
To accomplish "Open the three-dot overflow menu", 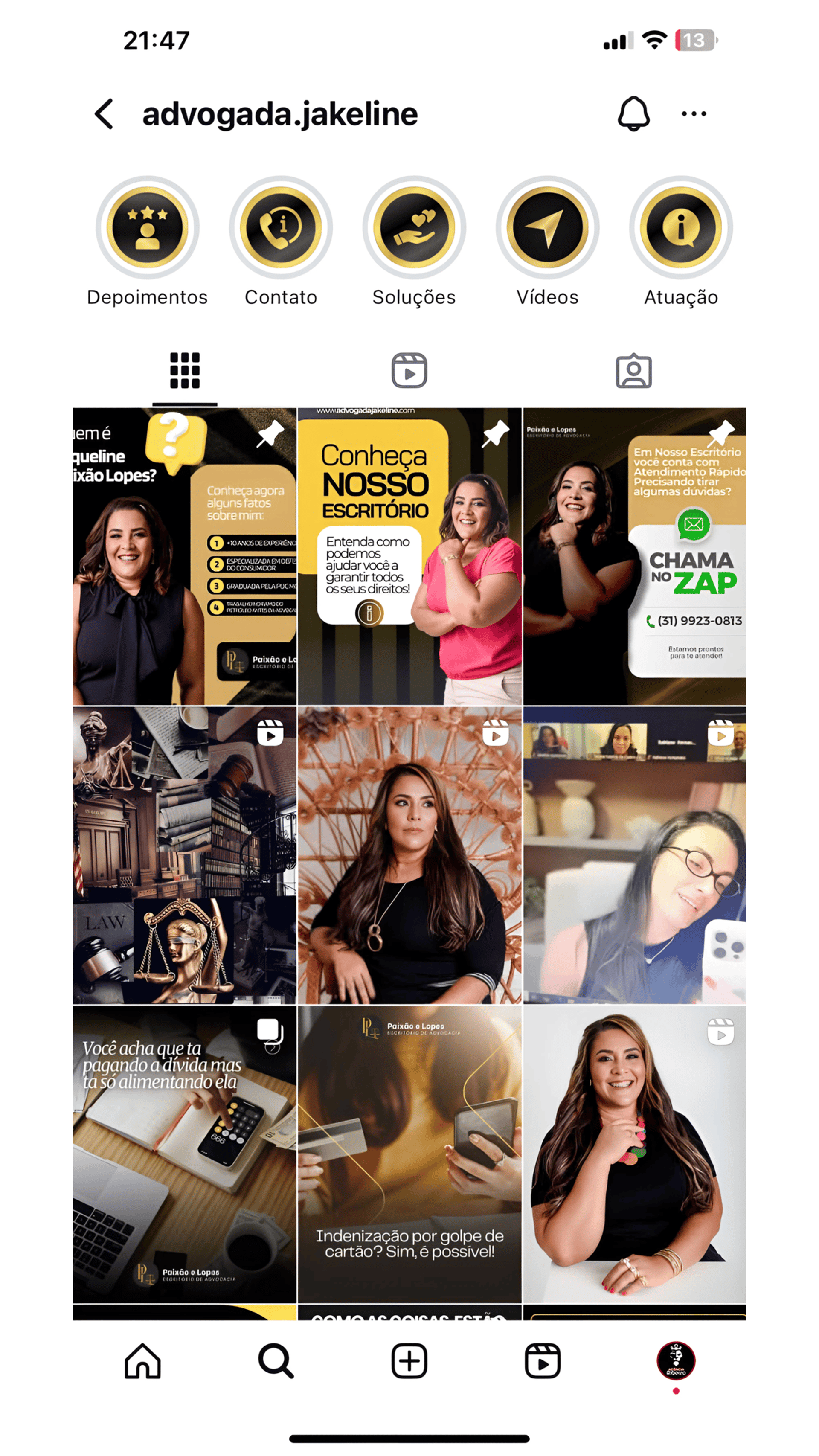I will point(694,113).
